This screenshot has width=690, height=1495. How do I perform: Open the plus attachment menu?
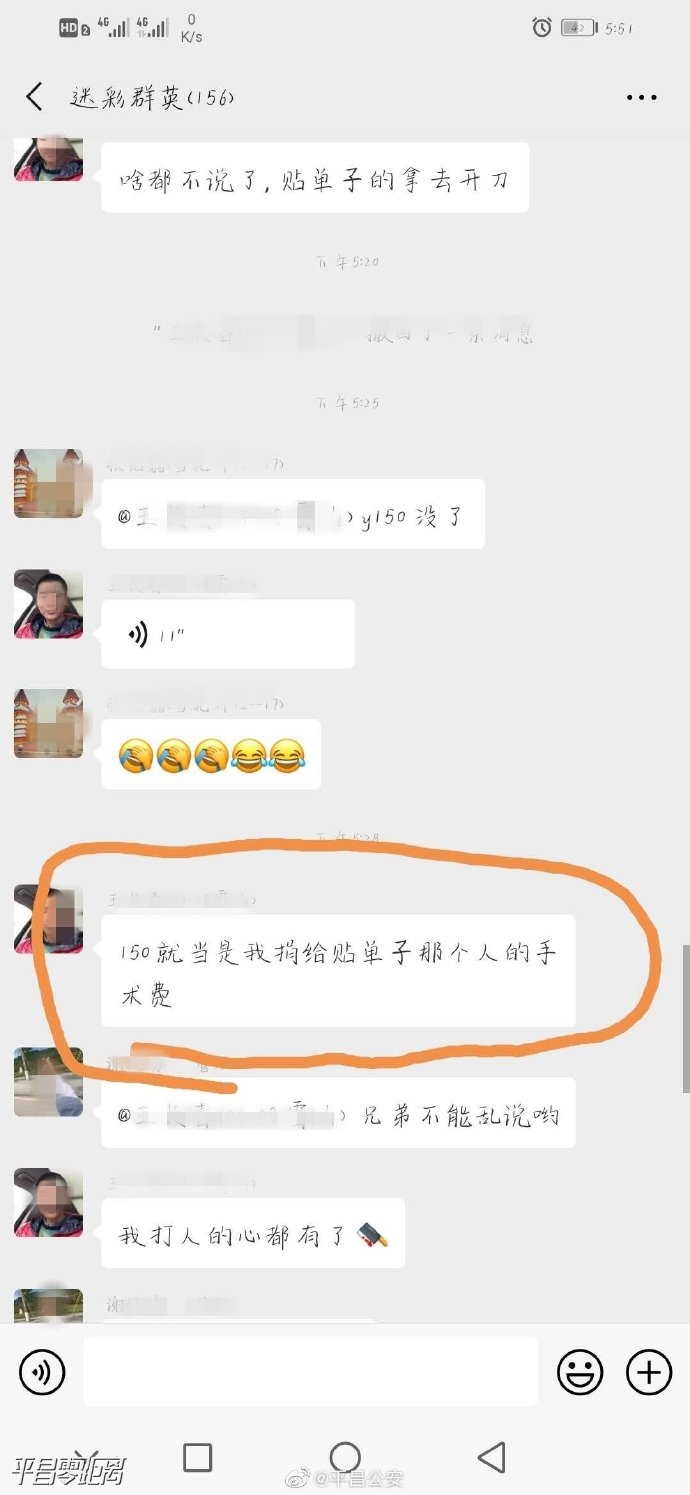pos(648,1371)
